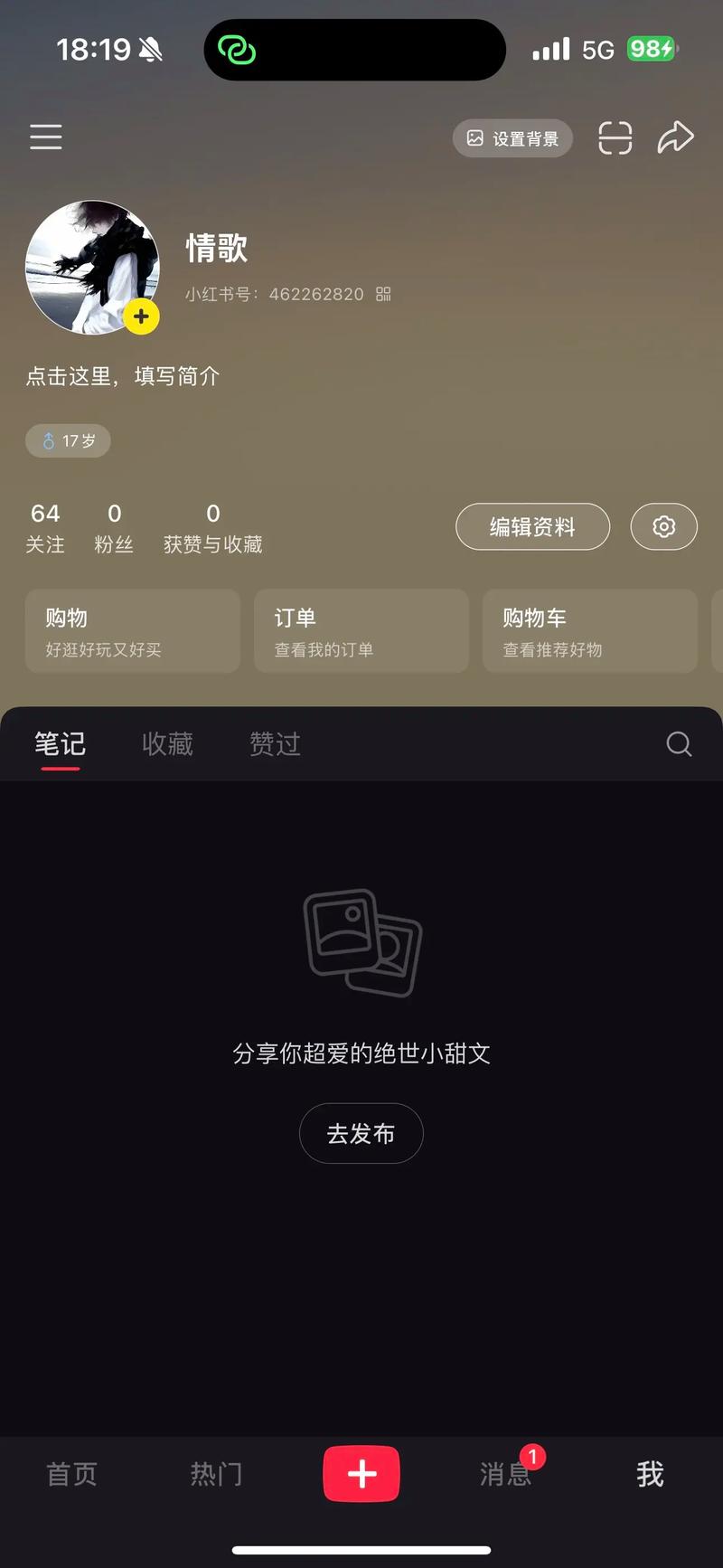The width and height of the screenshot is (723, 1568).
Task: Fill in bio at 点击这里，填写简介
Action: tap(123, 376)
